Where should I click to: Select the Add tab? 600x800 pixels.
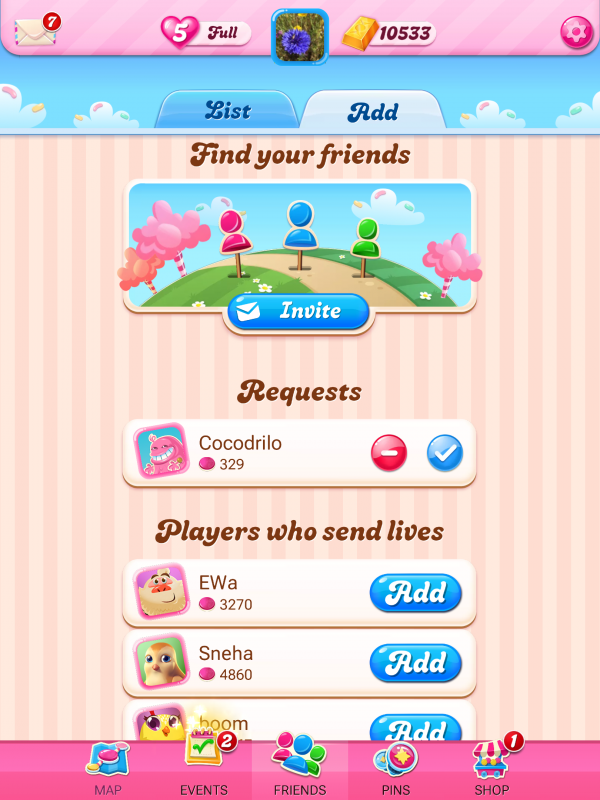point(373,111)
